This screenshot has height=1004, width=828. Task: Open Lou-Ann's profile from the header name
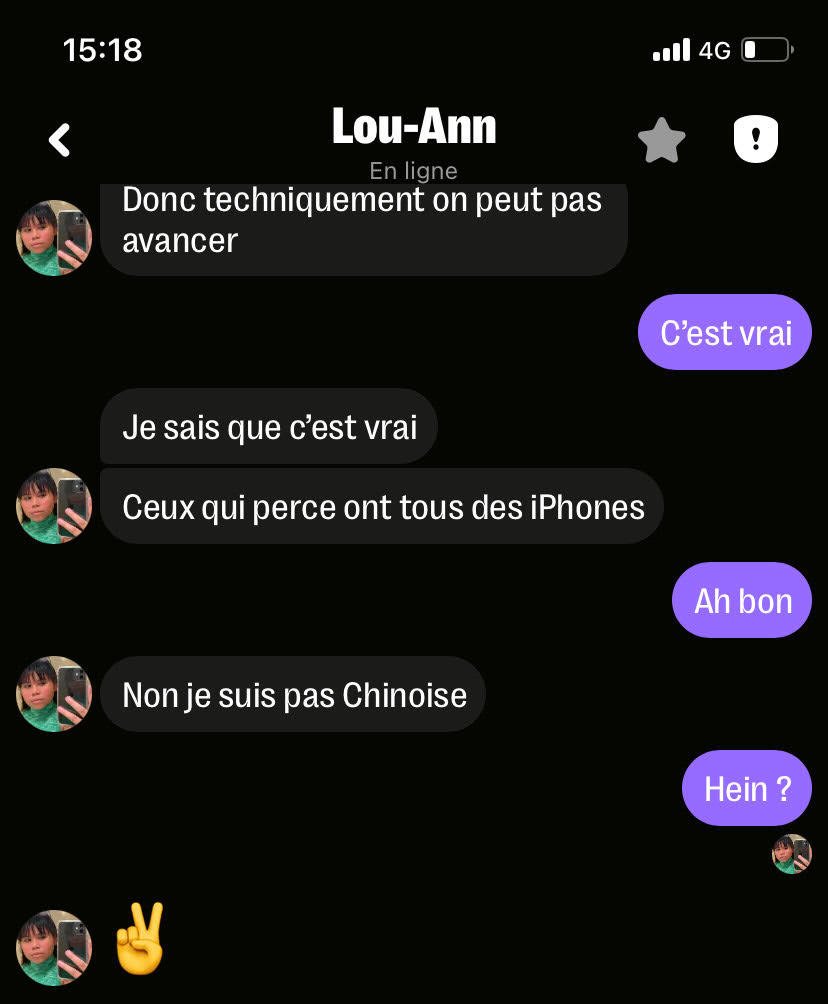pyautogui.click(x=414, y=128)
